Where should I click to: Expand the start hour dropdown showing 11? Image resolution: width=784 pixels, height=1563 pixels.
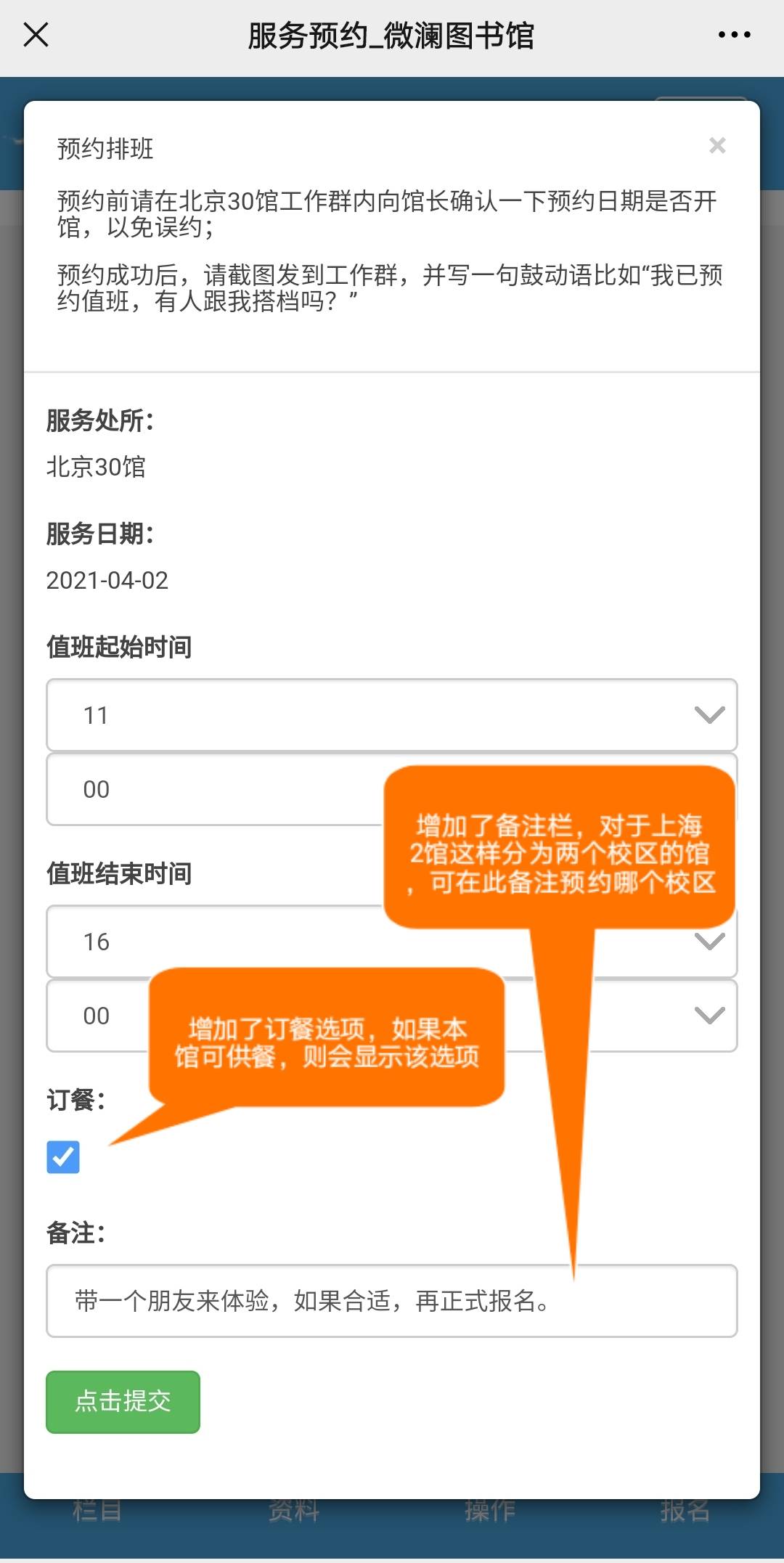pos(392,715)
